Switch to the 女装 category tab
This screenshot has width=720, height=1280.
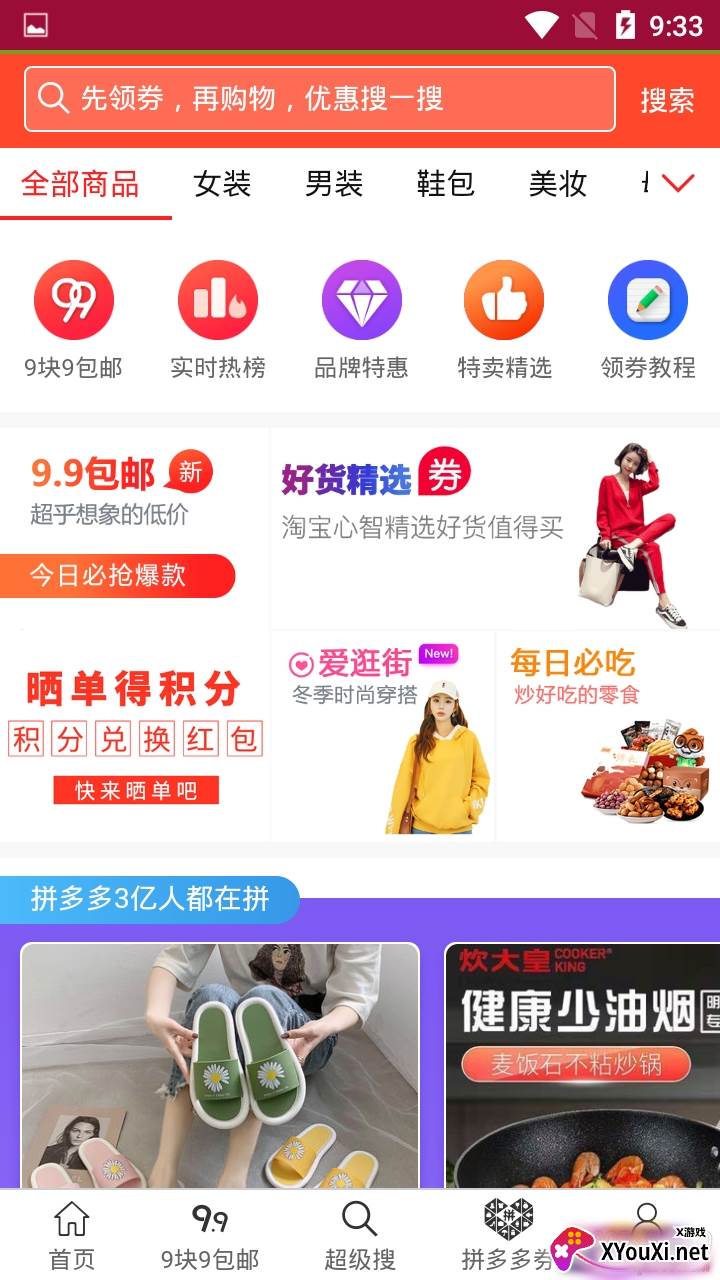(222, 184)
